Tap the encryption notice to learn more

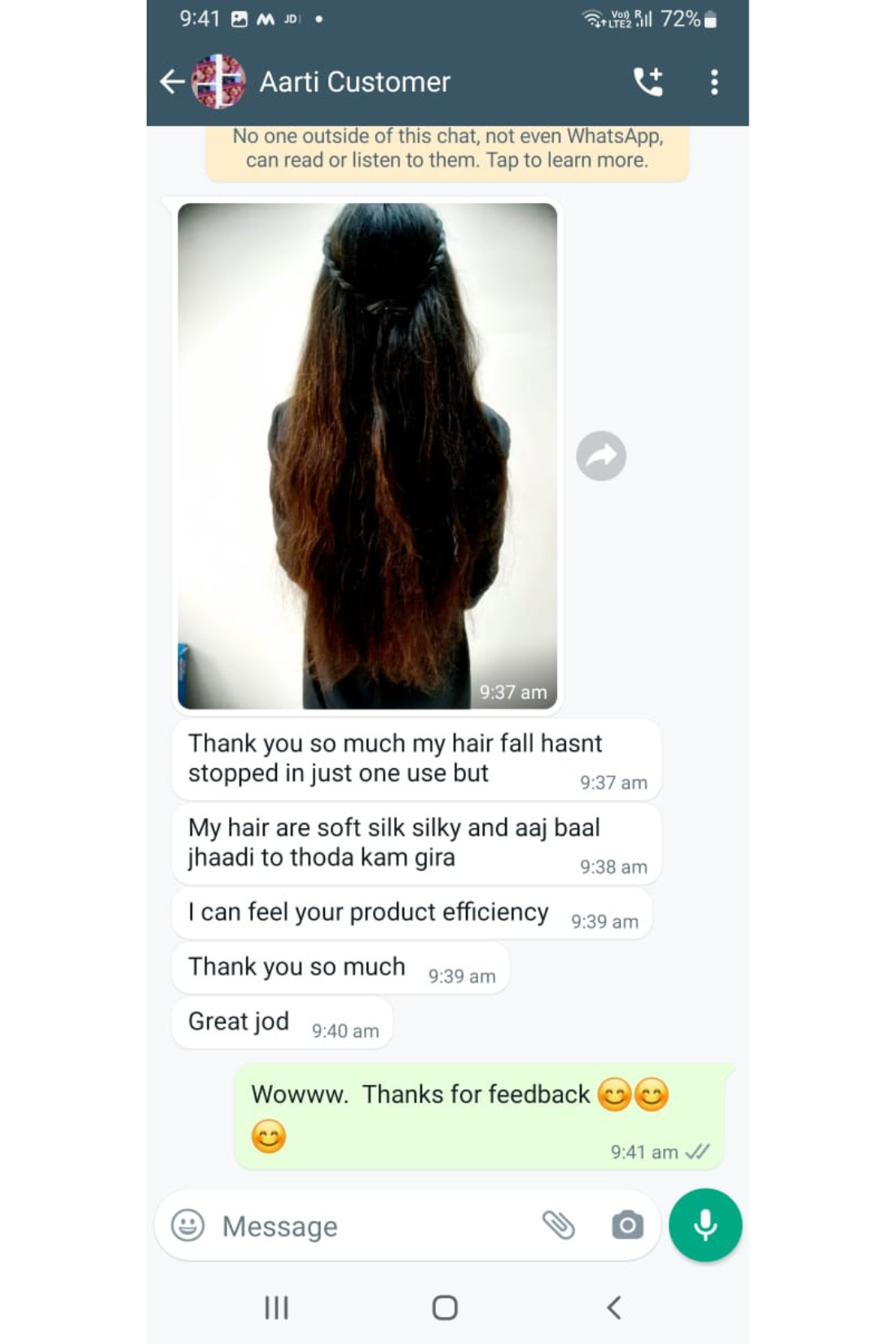(x=447, y=148)
